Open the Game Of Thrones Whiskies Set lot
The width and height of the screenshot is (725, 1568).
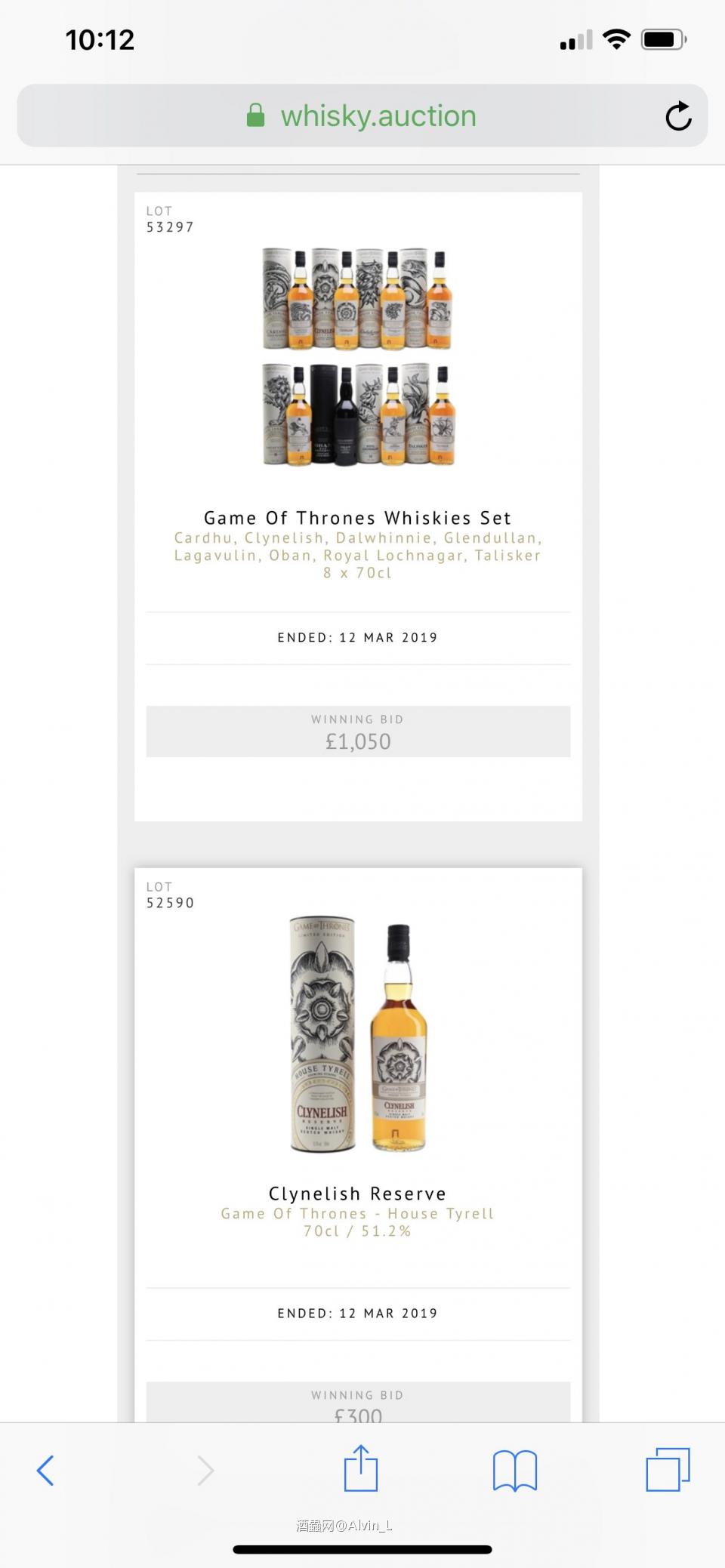click(357, 518)
